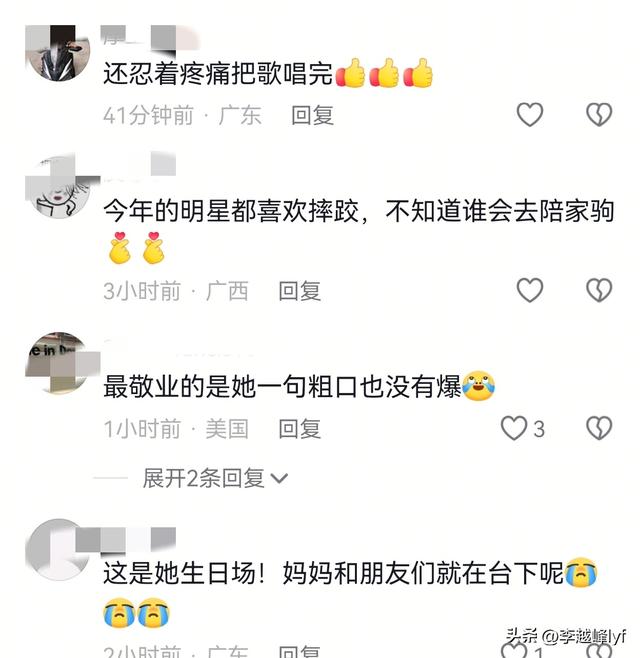
Task: Dislike the comment from 广西
Action: [x=598, y=291]
